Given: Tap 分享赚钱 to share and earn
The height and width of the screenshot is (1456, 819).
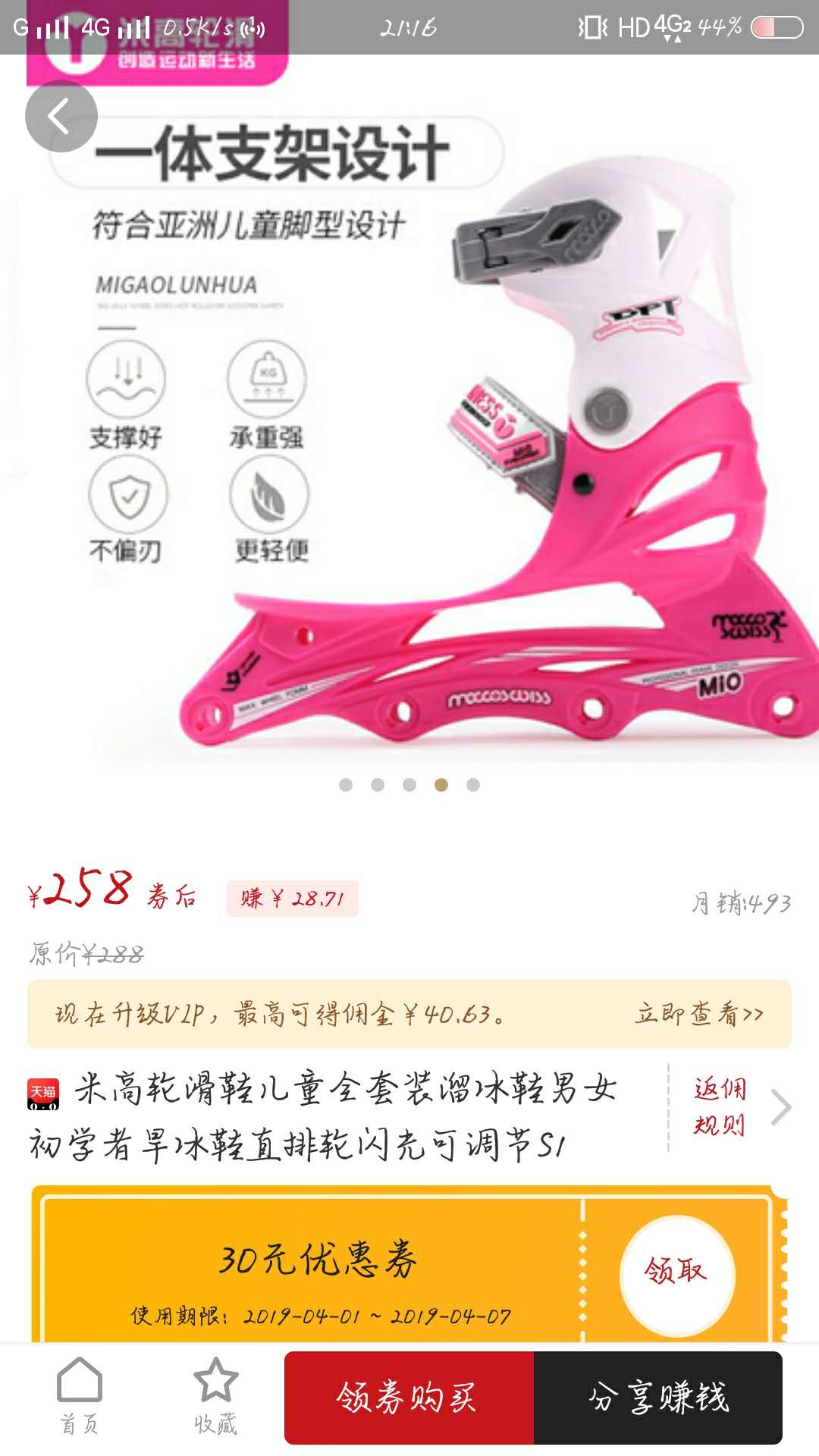Looking at the screenshot, I should tap(658, 1398).
